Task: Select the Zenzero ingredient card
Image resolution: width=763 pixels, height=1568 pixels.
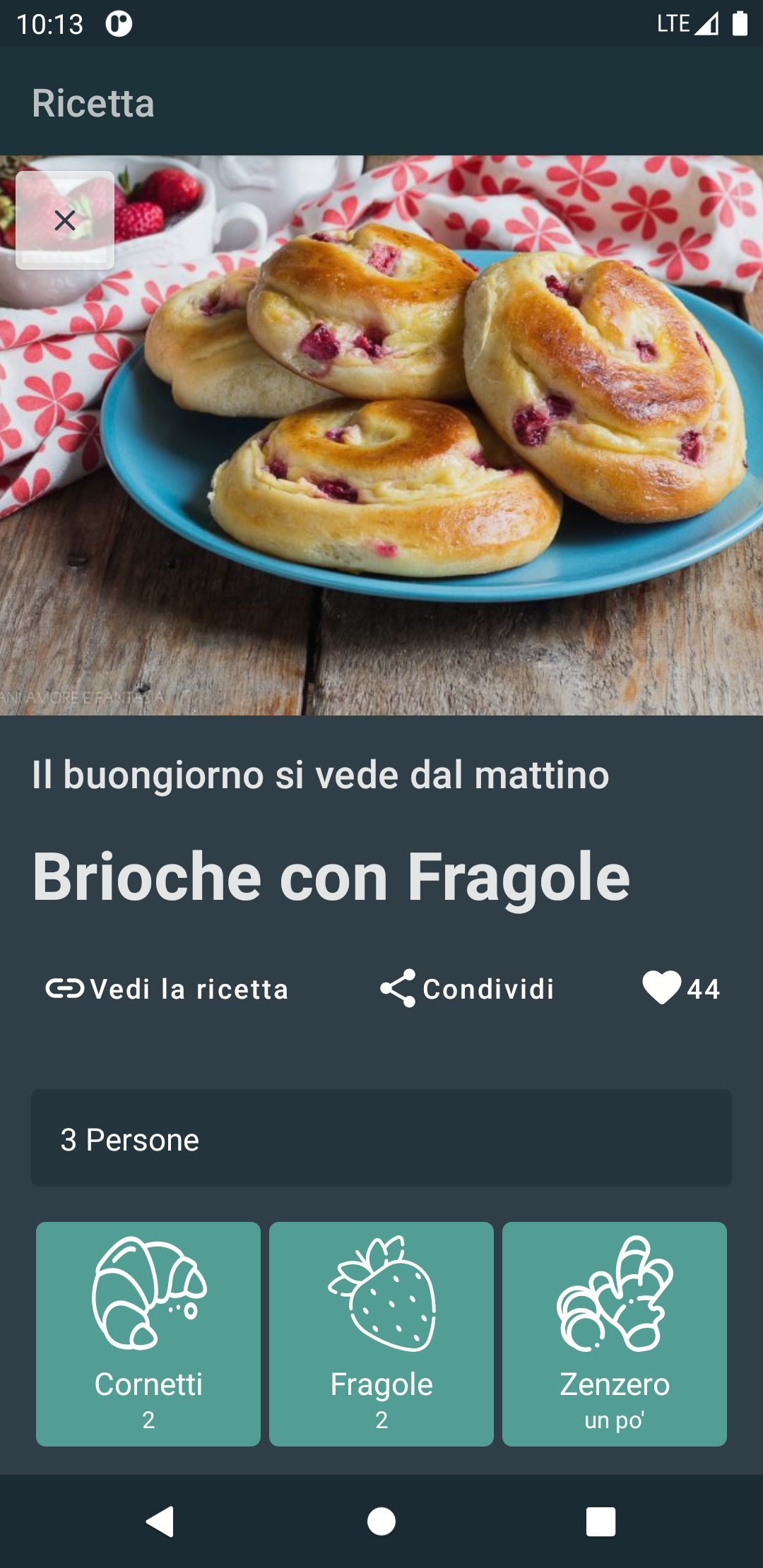Action: pos(615,1334)
